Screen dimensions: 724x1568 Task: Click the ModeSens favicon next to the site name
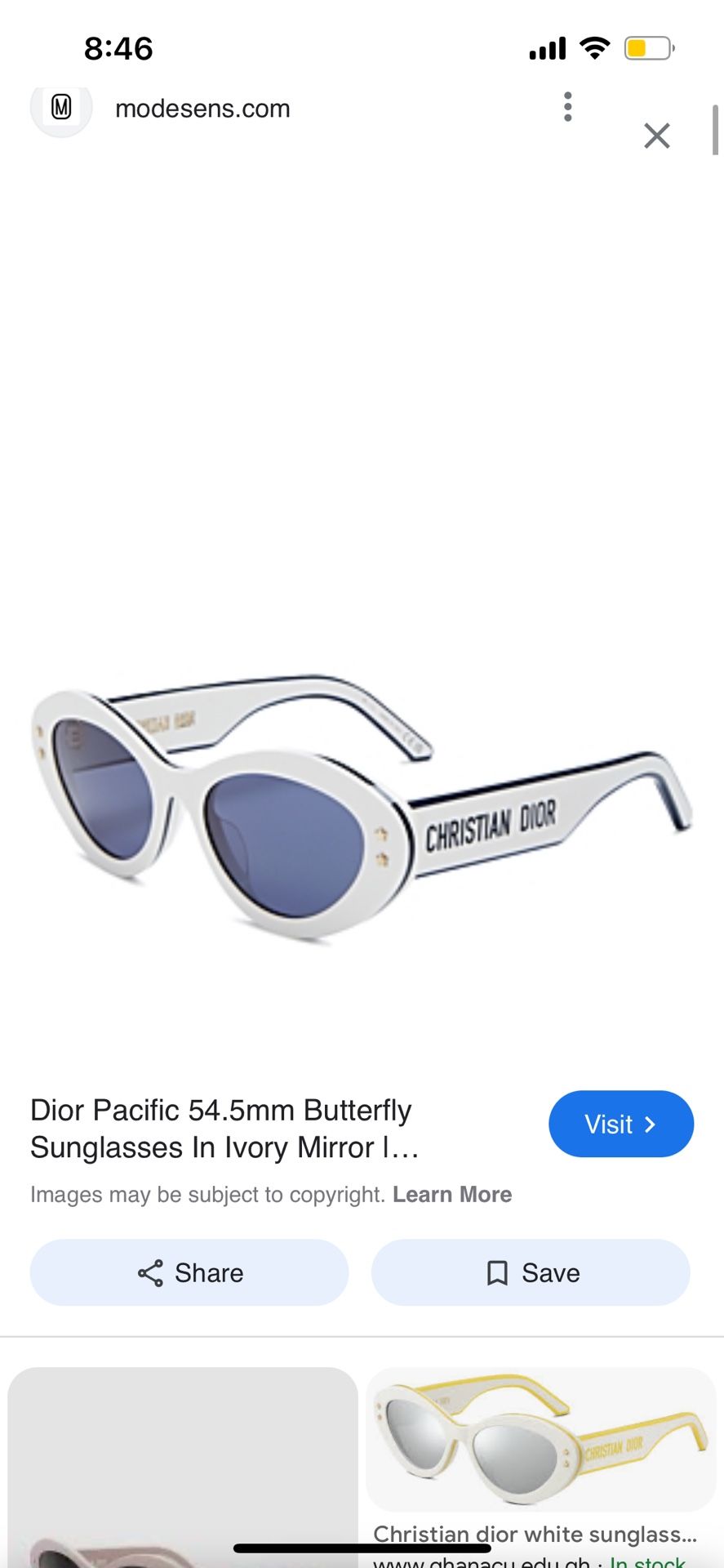point(60,106)
